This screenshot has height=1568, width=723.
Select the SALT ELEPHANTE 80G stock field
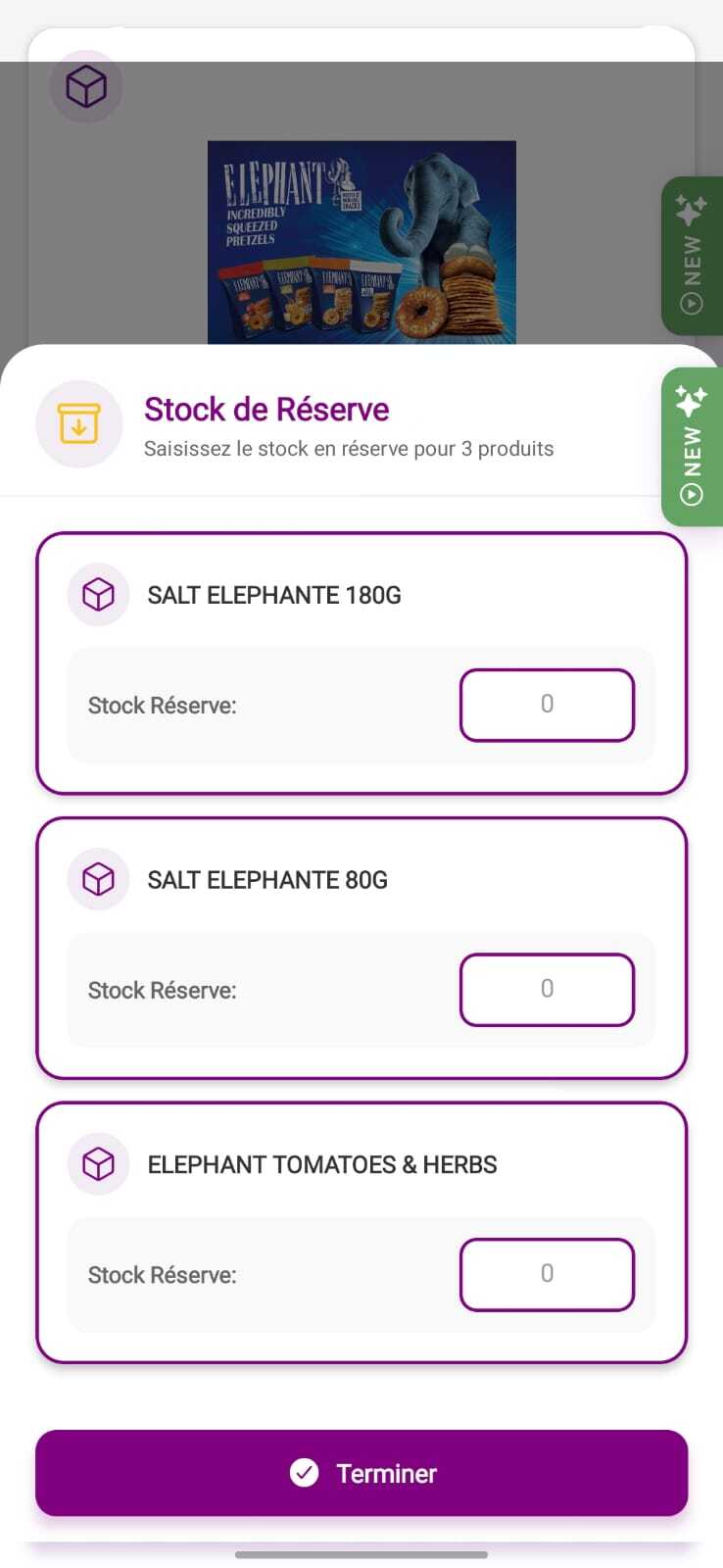coord(547,990)
